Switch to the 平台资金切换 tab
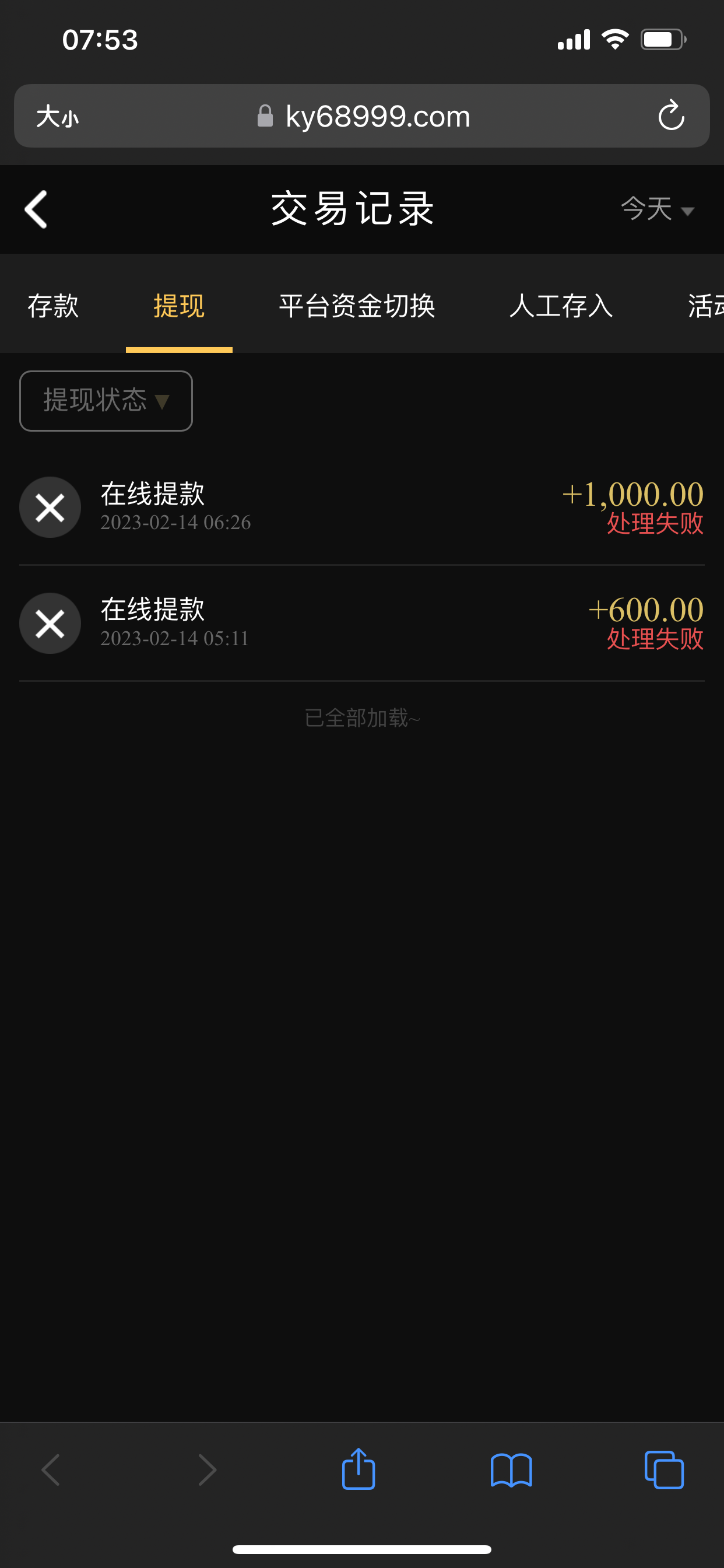Image resolution: width=724 pixels, height=1568 pixels. point(357,306)
